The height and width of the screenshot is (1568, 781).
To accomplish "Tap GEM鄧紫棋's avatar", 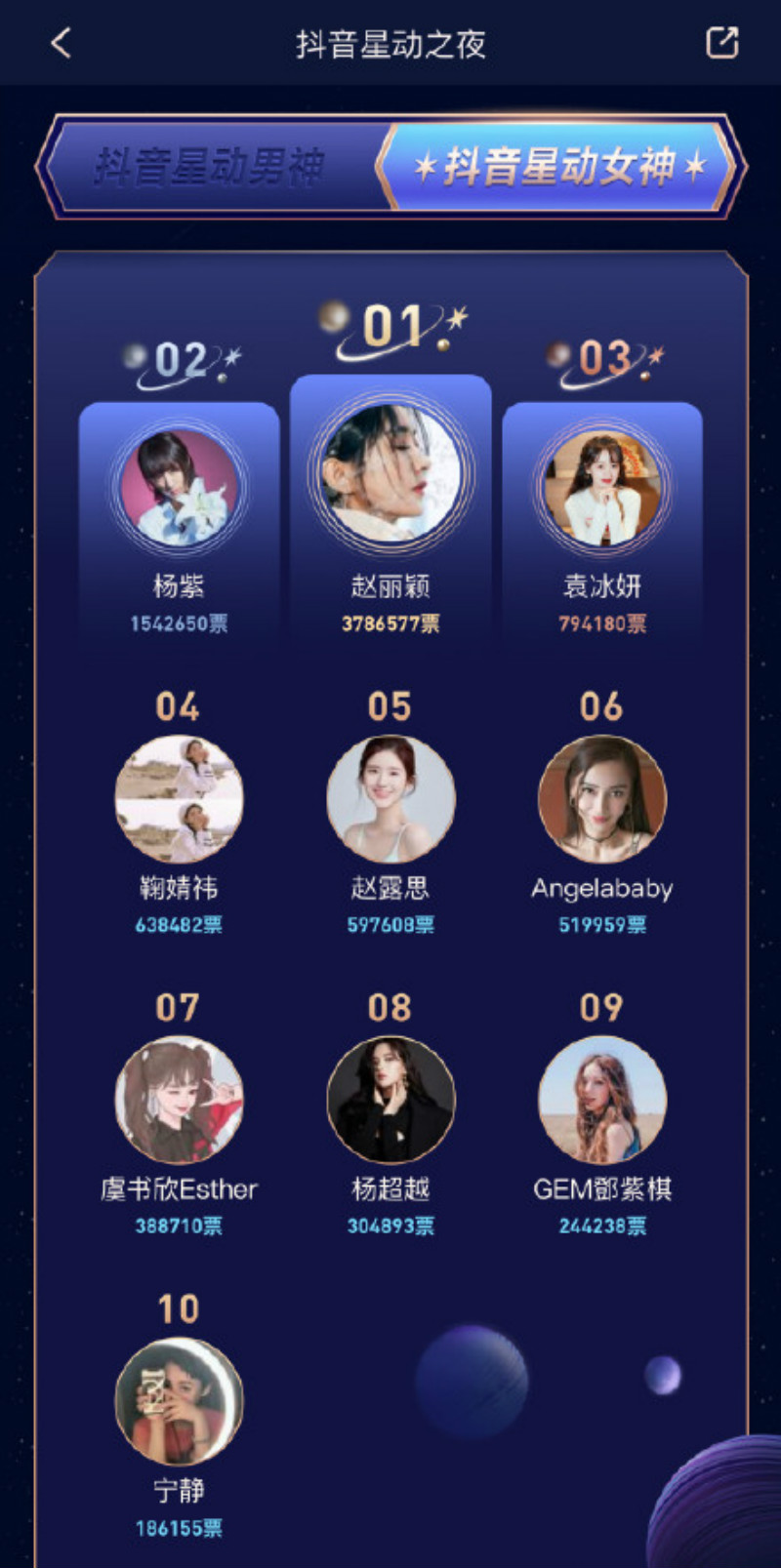I will (x=602, y=1100).
